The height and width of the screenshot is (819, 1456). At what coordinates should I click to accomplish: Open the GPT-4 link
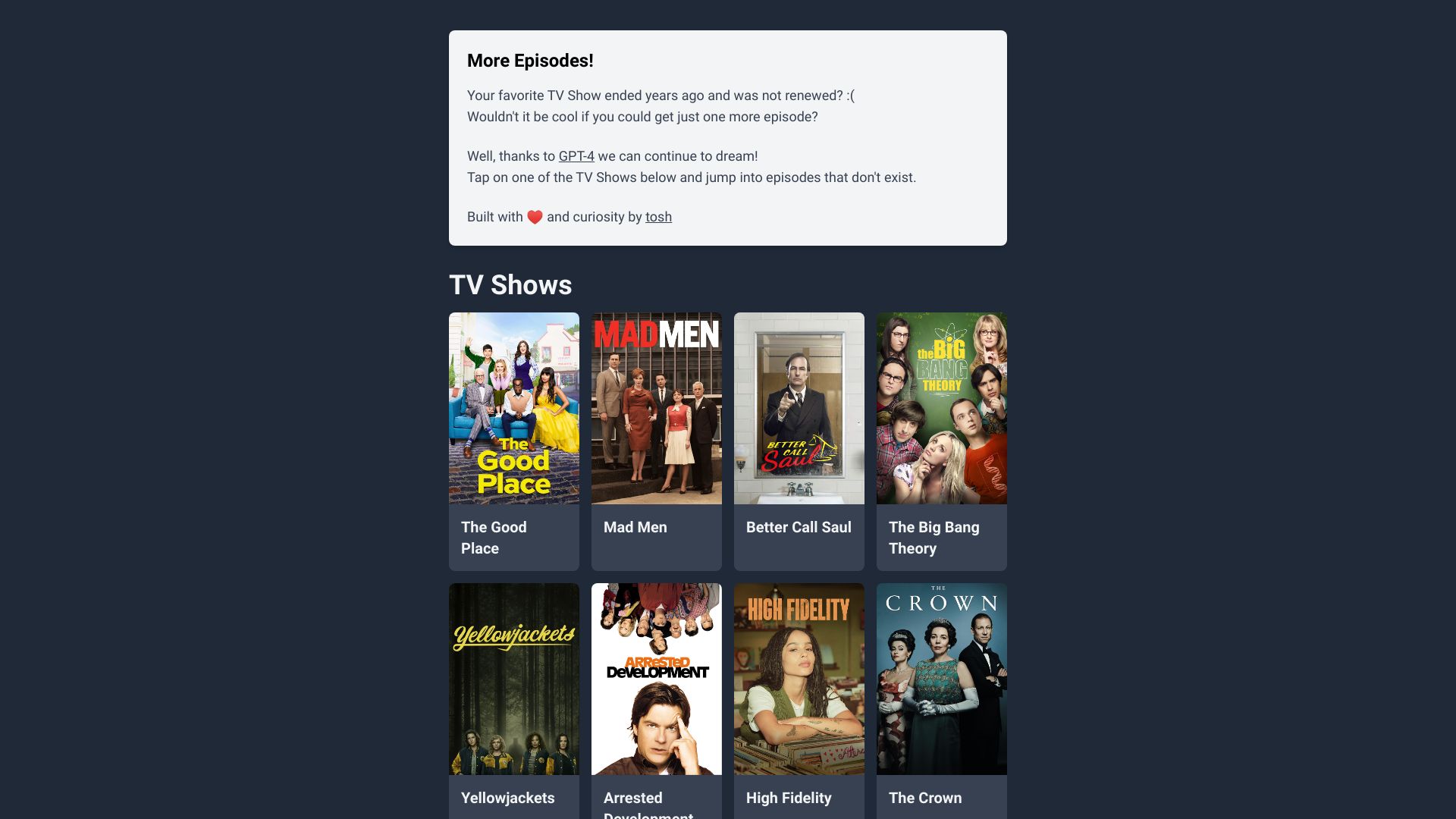(x=576, y=156)
